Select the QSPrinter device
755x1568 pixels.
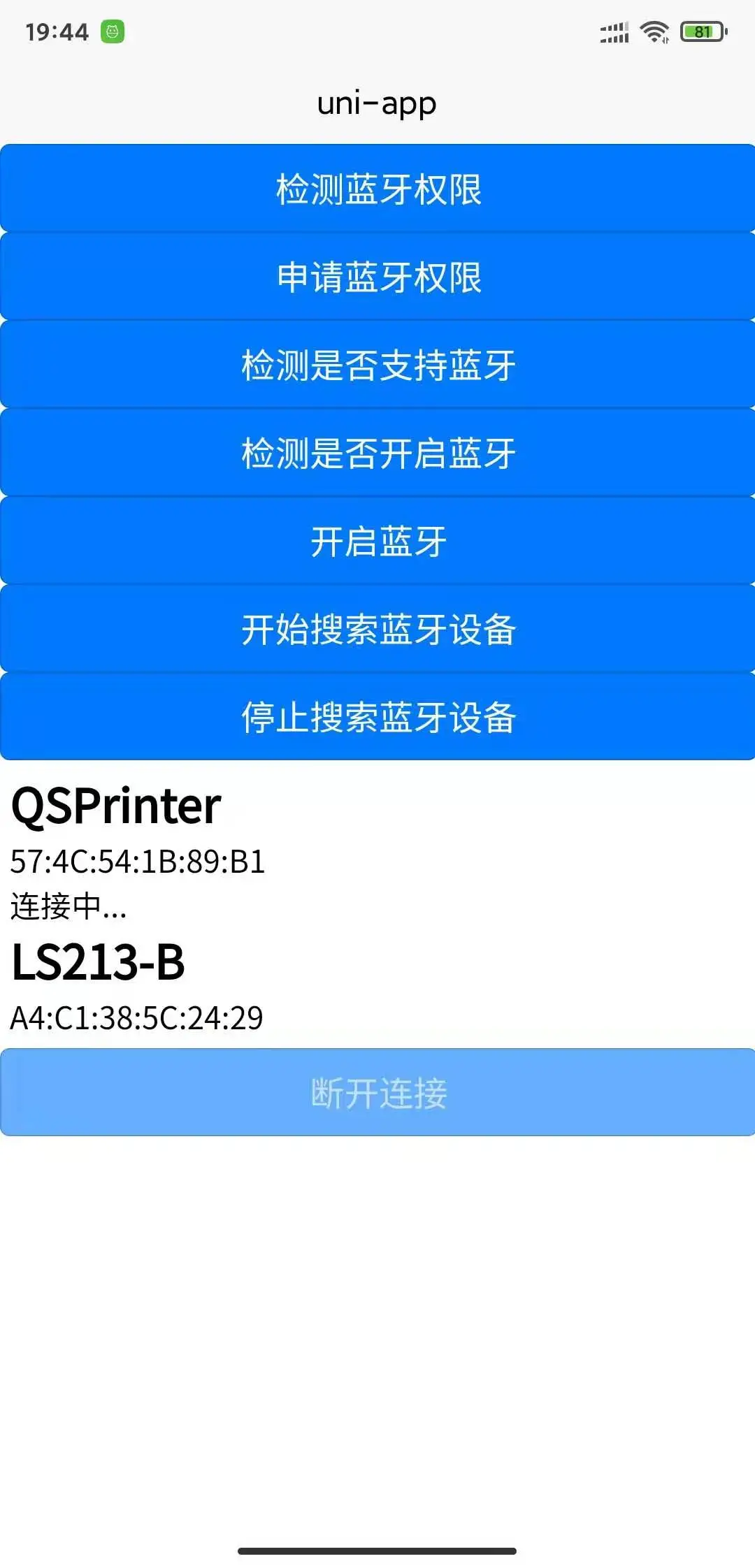117,807
